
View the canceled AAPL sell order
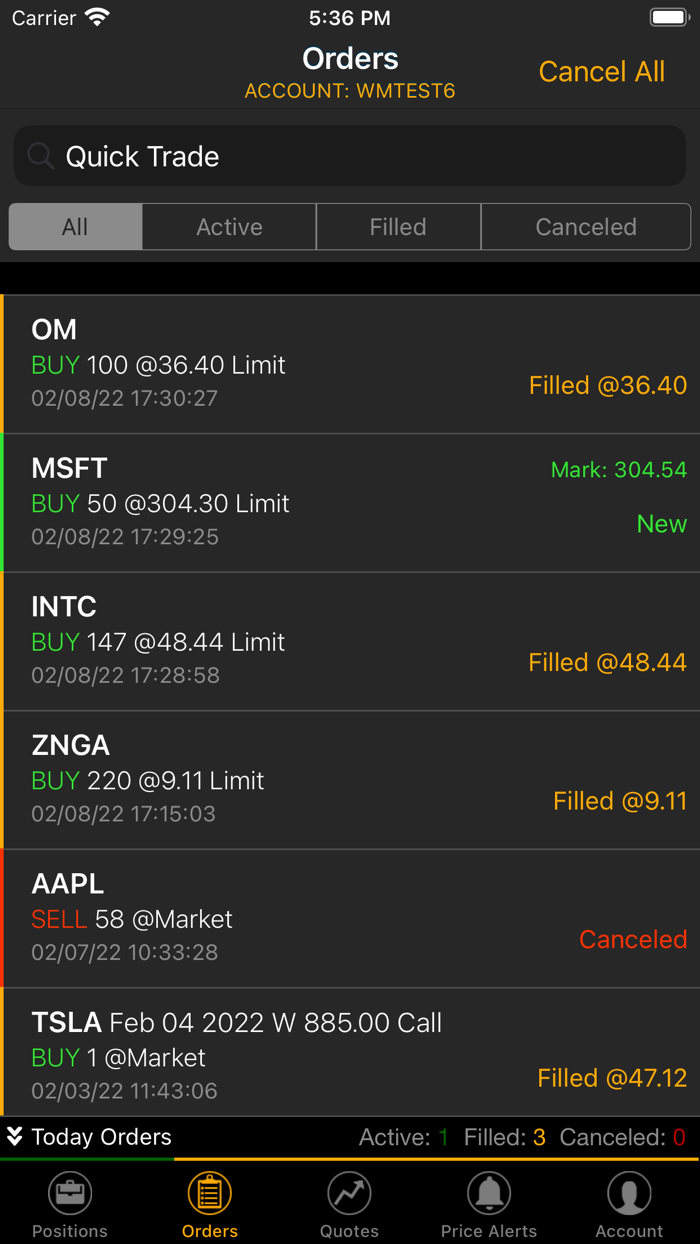click(350, 918)
